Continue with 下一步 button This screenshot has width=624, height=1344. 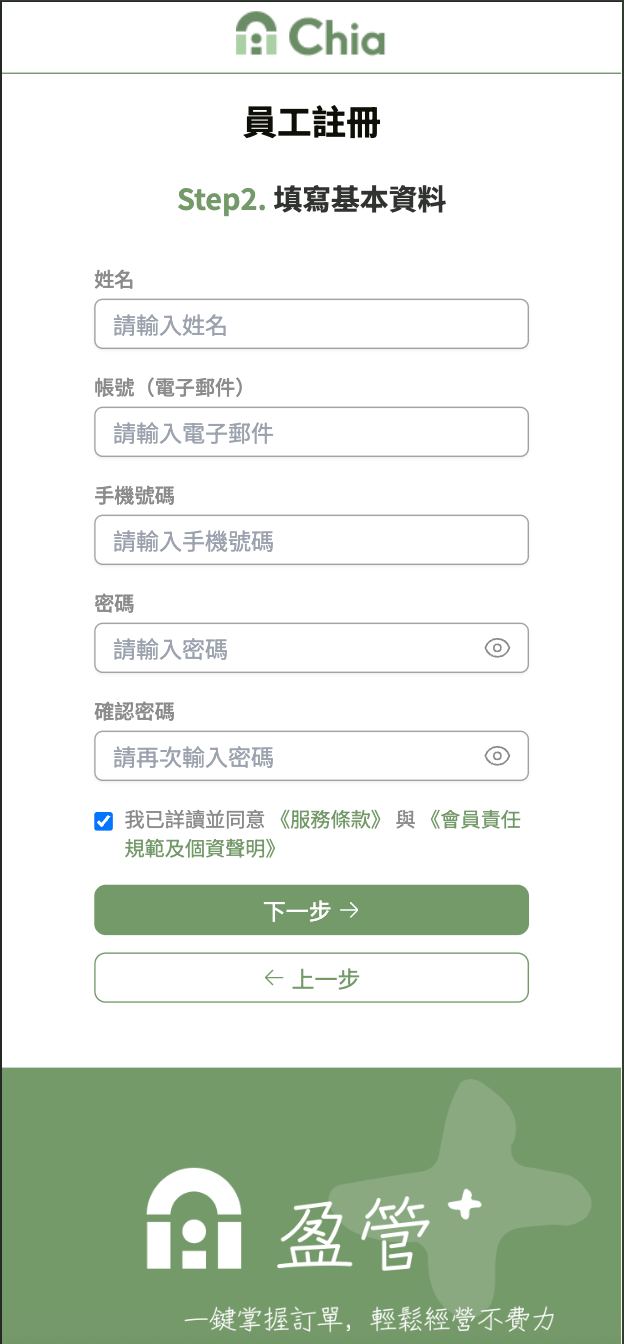(x=311, y=911)
